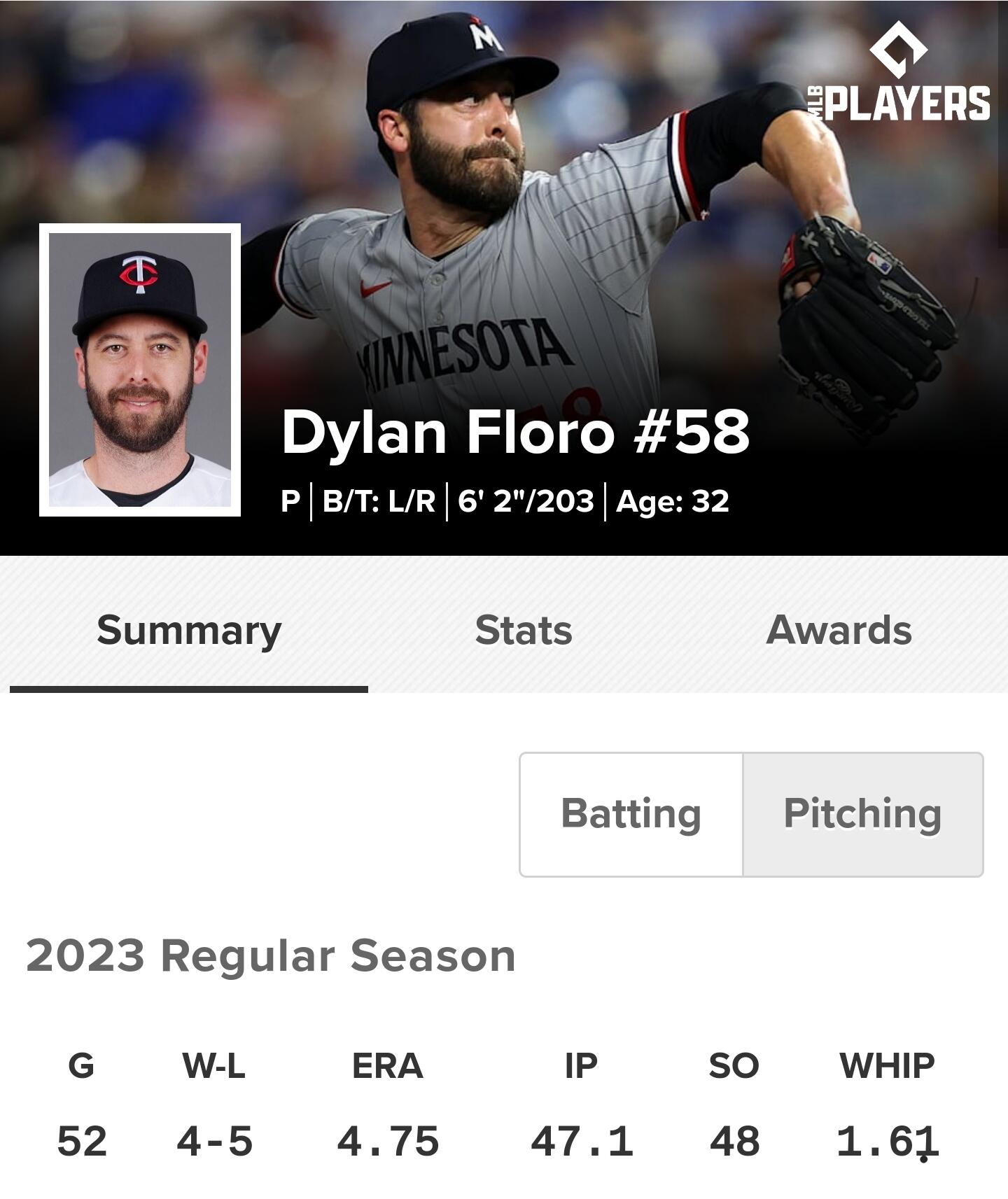
Task: Select the Pitching stats view
Action: (862, 814)
